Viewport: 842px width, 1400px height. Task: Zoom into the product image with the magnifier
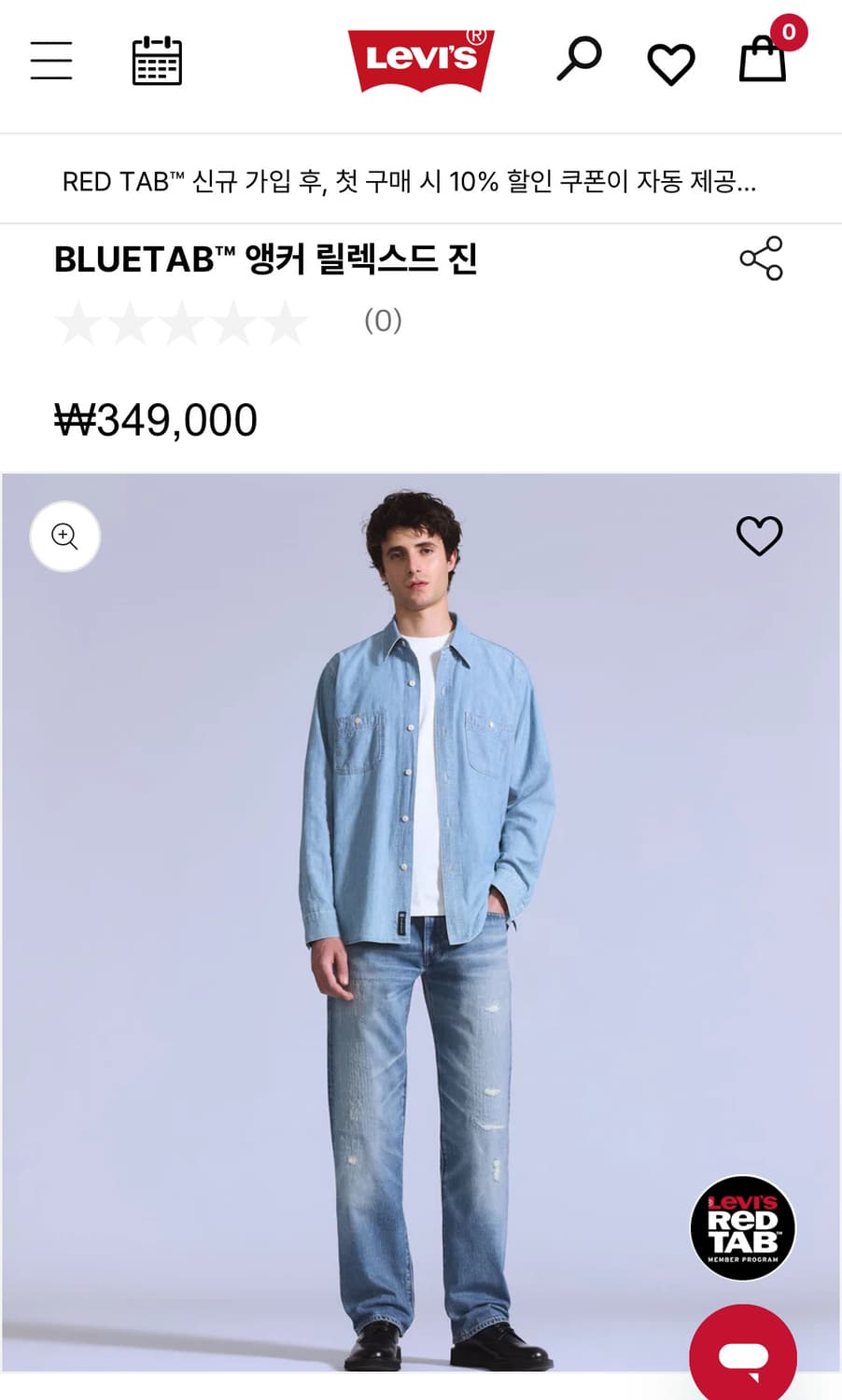pyautogui.click(x=63, y=536)
